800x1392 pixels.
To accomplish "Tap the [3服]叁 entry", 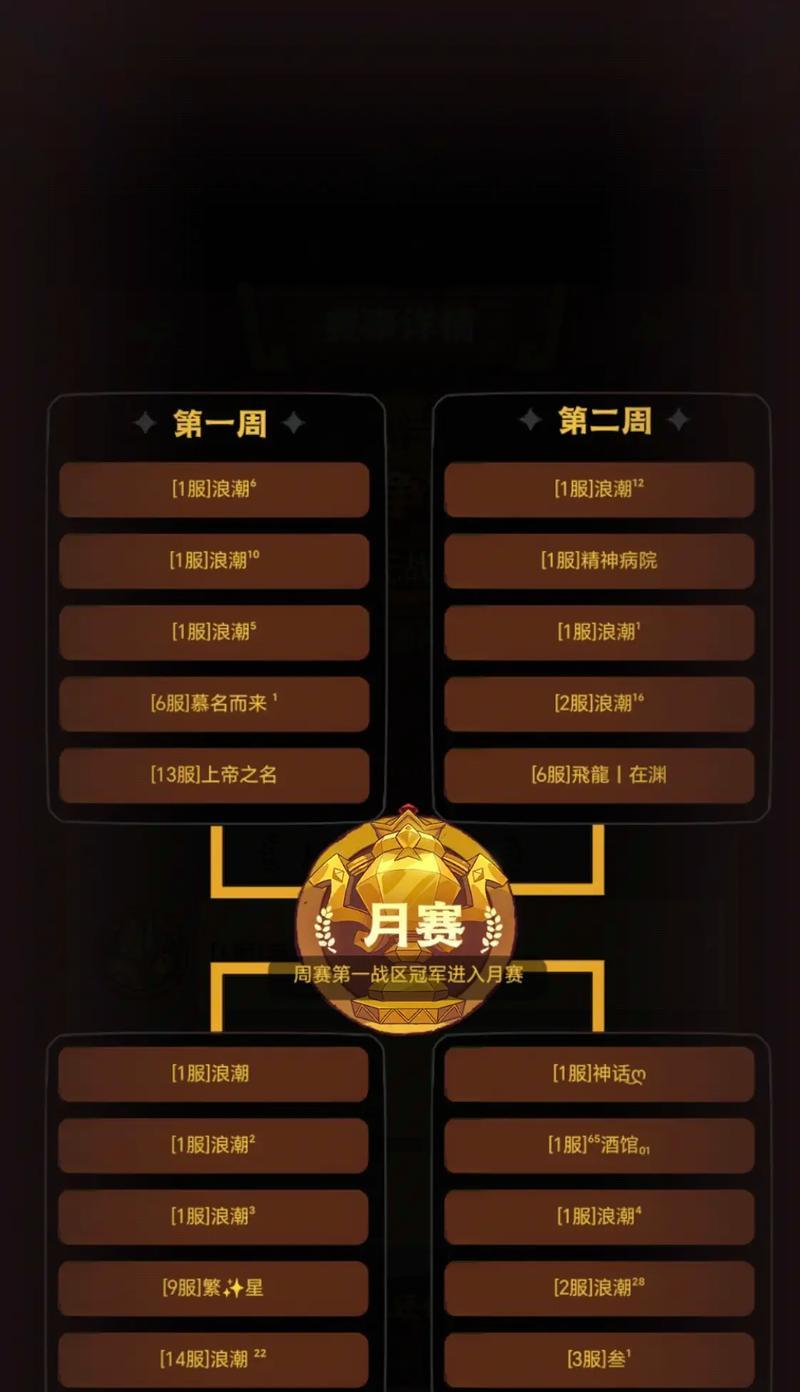I will point(599,1360).
